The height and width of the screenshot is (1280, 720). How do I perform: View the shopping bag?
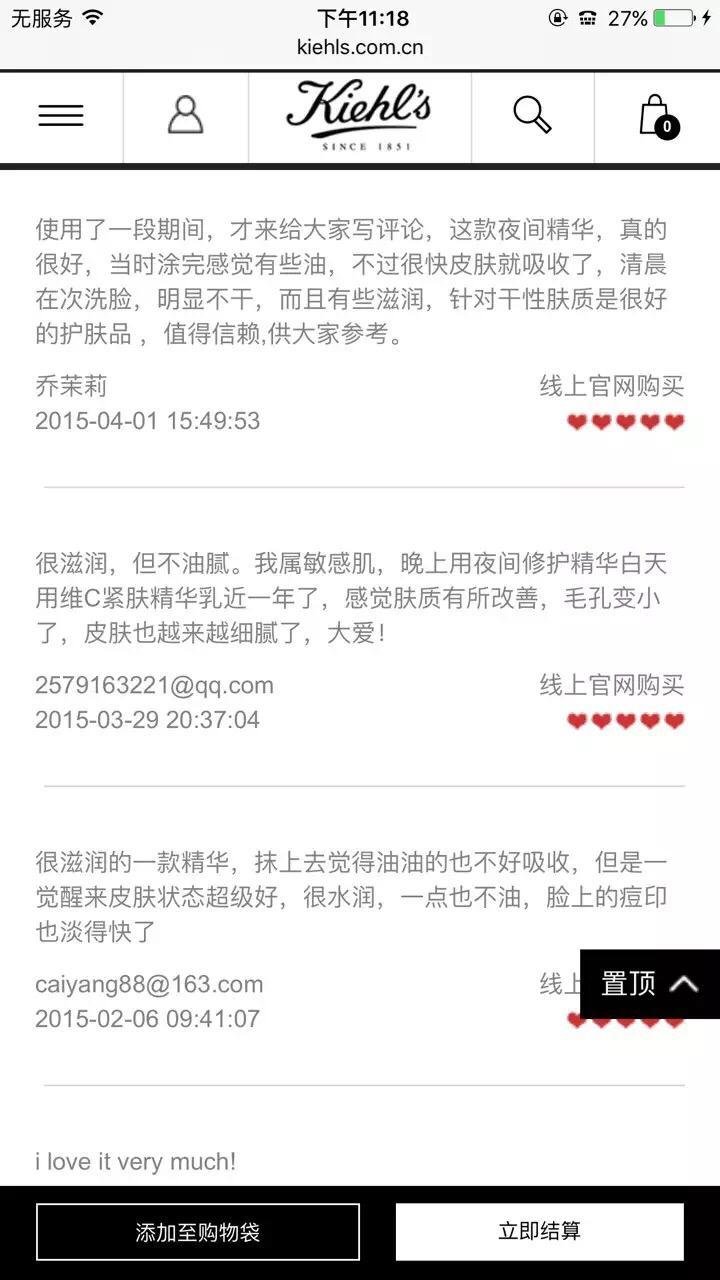[x=656, y=117]
